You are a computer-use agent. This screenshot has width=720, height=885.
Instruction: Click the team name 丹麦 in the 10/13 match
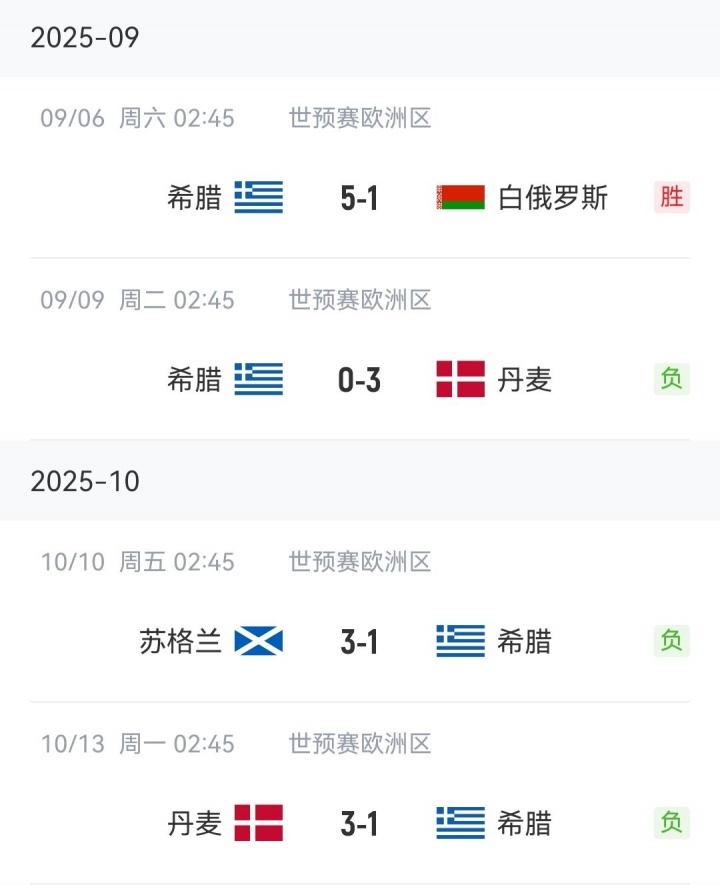[196, 823]
